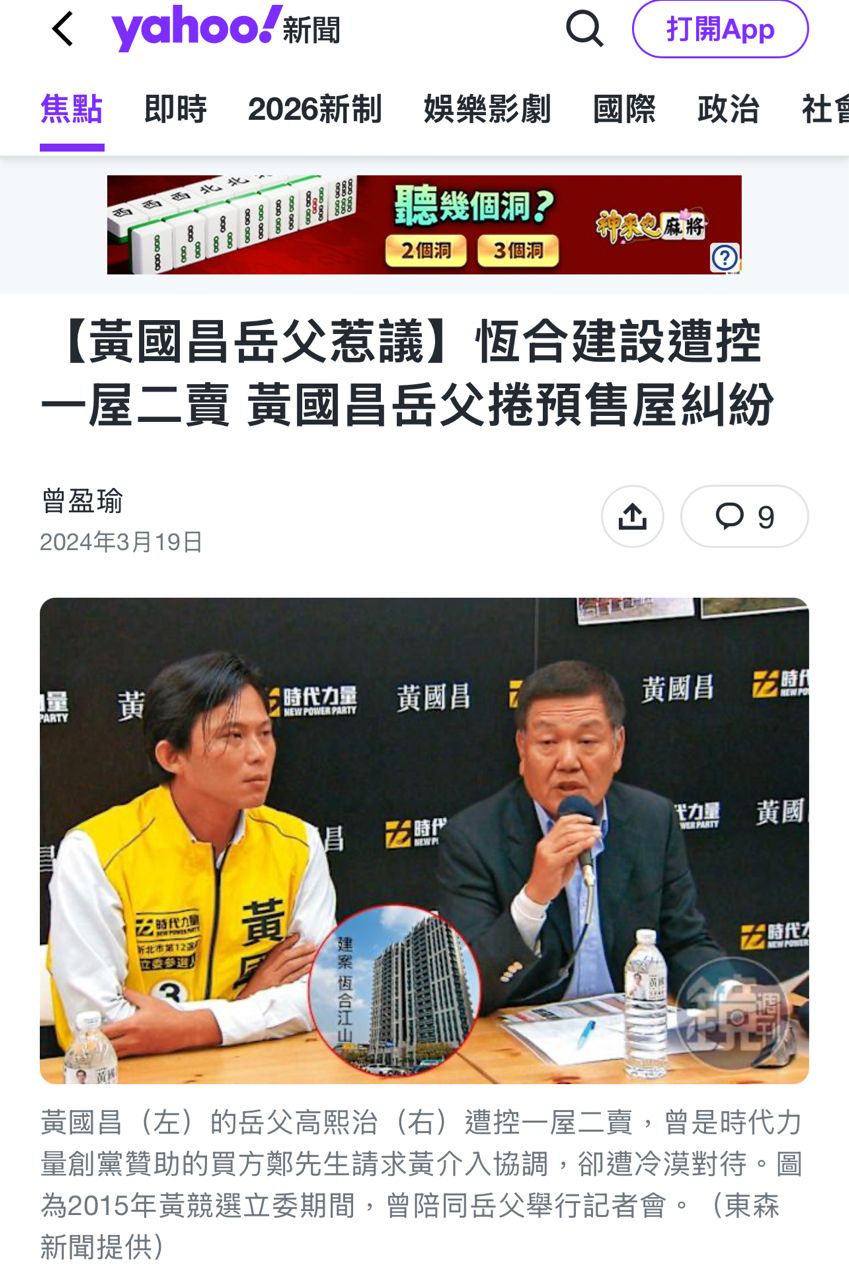Select the 2026新制 tab
Viewport: 849px width, 1280px height.
314,109
